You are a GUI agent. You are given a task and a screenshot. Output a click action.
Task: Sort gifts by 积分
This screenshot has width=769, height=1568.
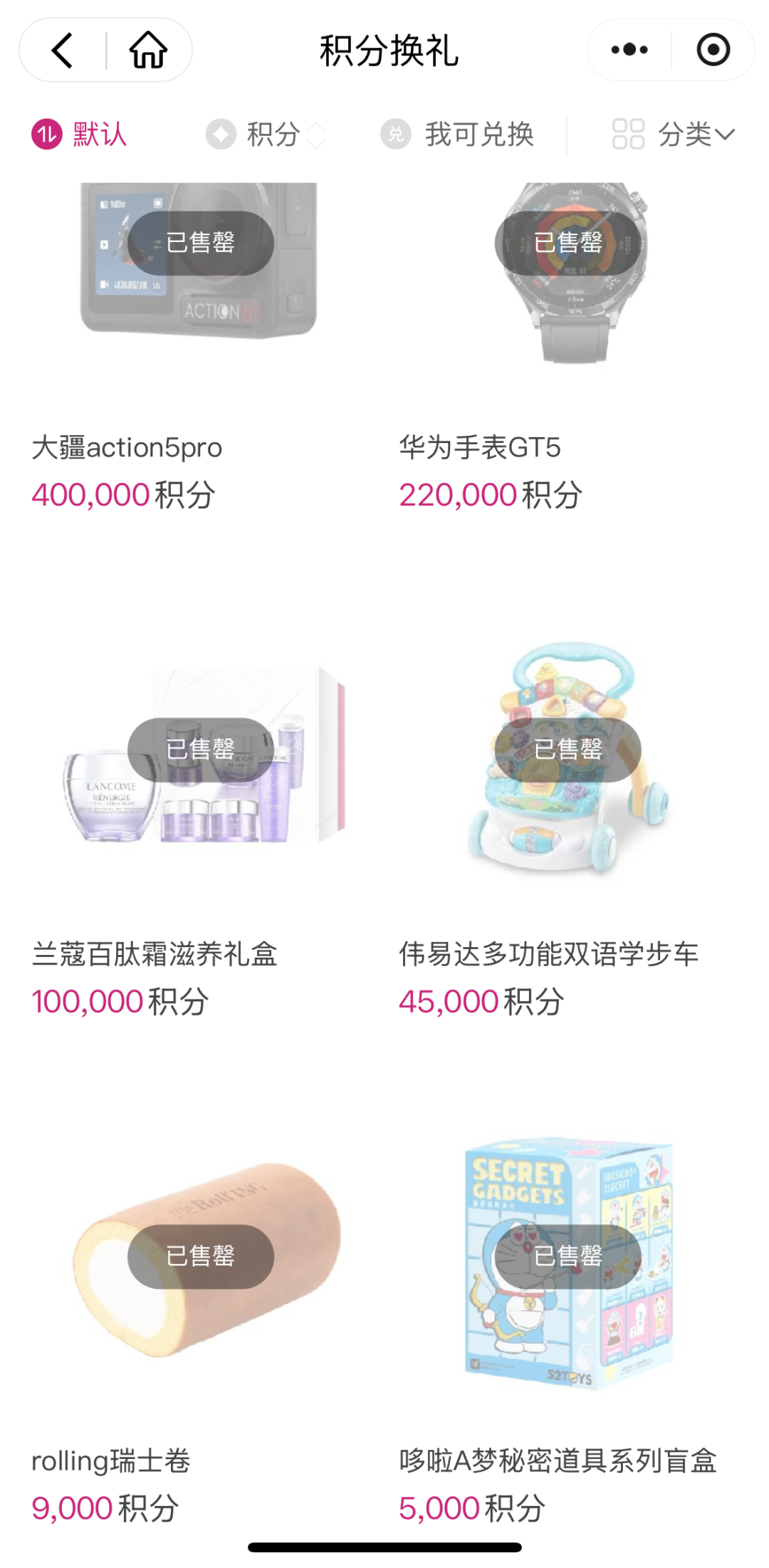pos(266,135)
